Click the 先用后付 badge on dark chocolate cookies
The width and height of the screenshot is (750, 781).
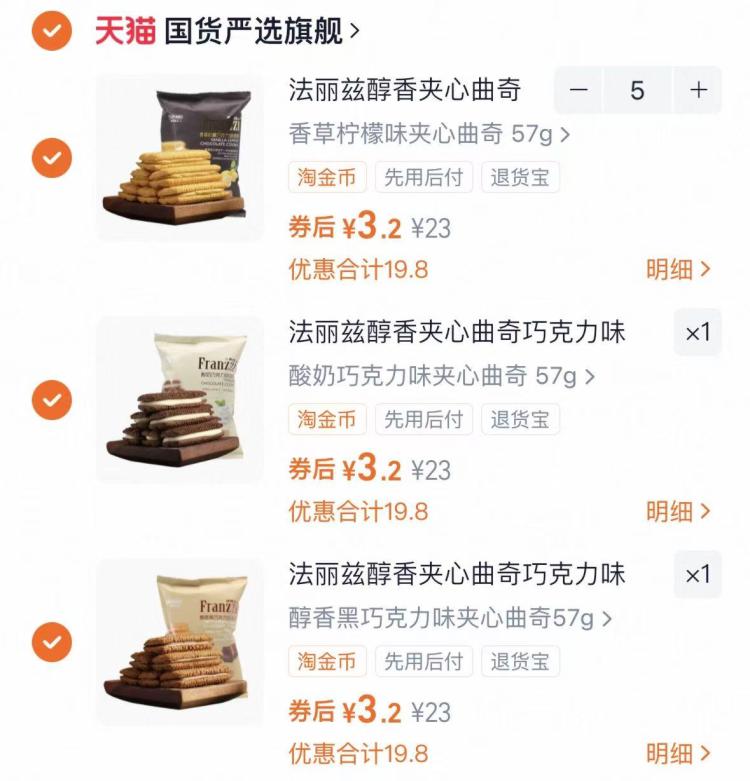(x=422, y=661)
